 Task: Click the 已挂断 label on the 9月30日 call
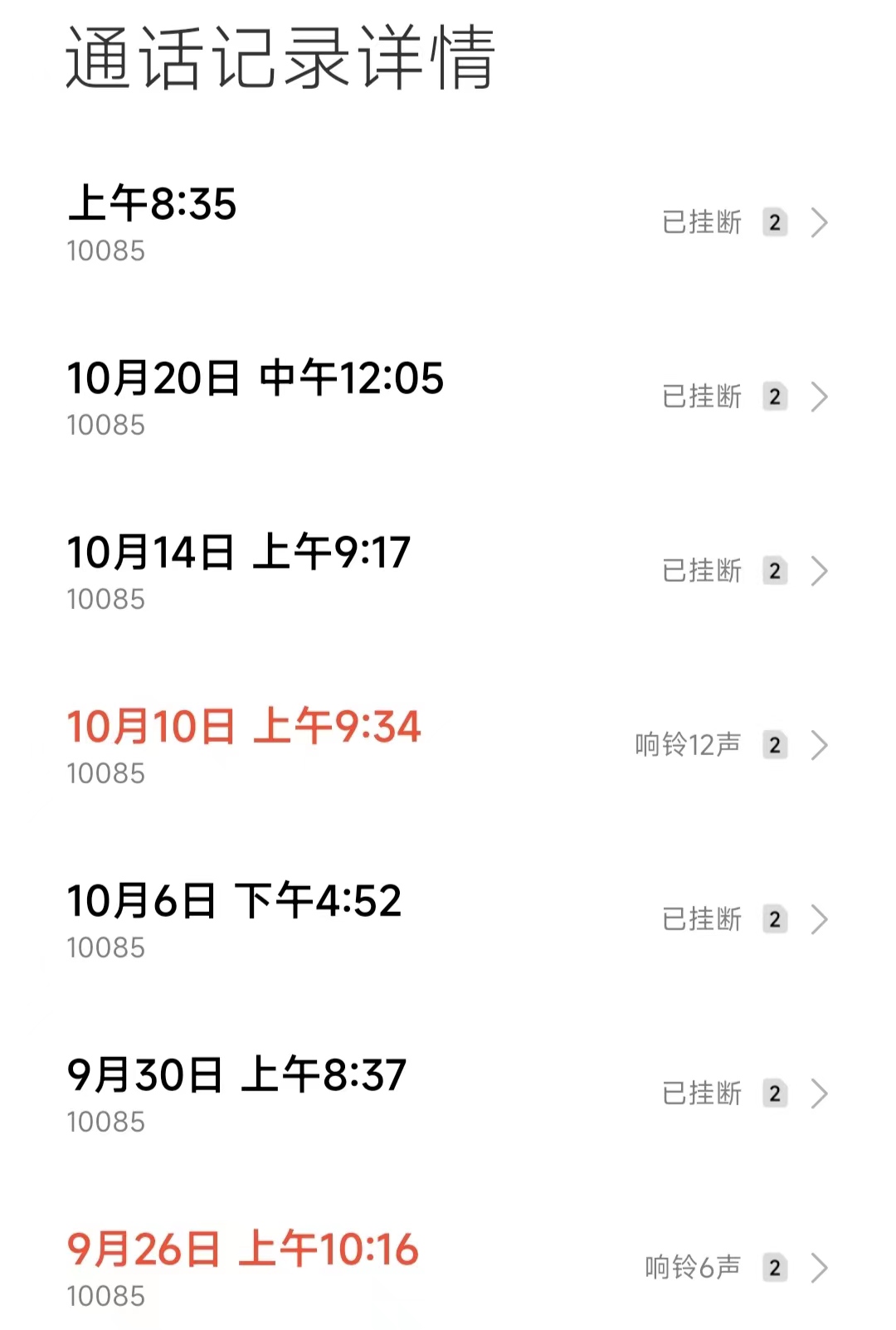[701, 1094]
